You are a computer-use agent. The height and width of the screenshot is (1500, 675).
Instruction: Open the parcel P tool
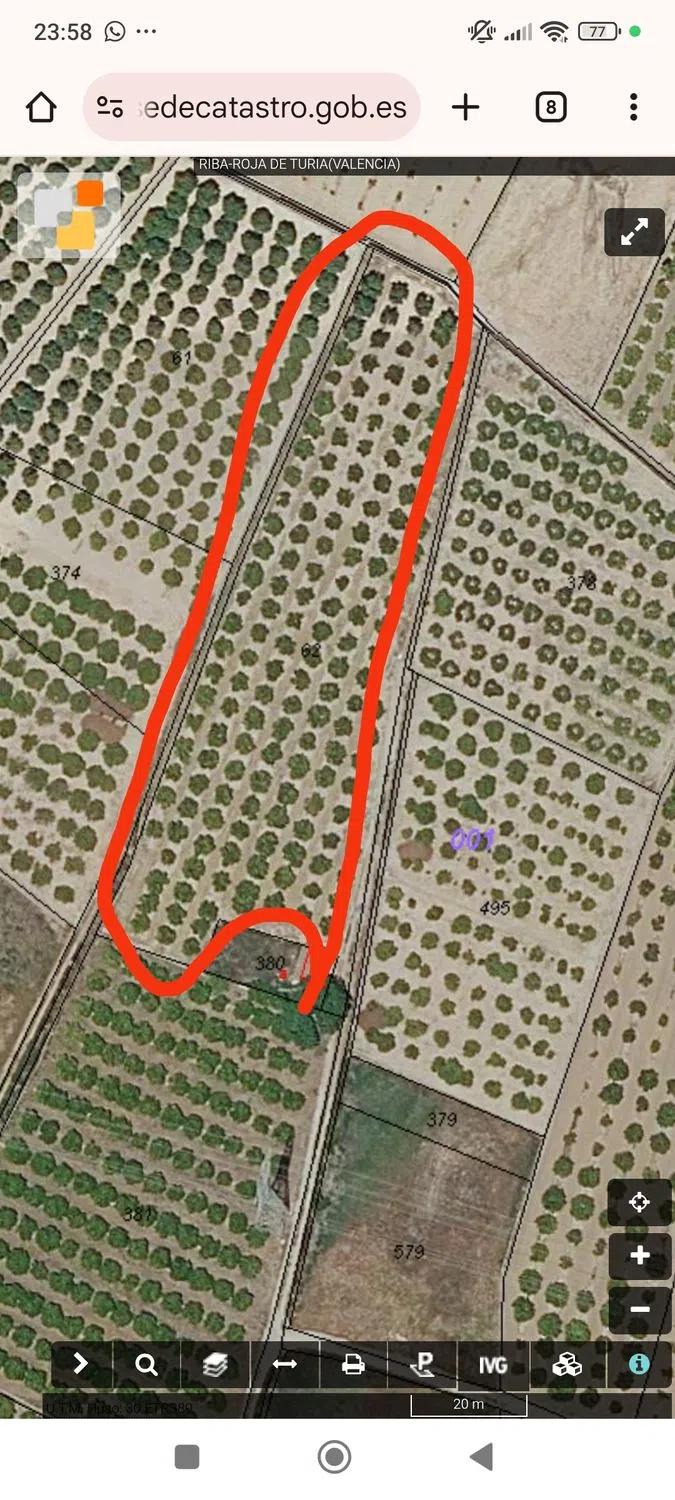click(422, 1364)
